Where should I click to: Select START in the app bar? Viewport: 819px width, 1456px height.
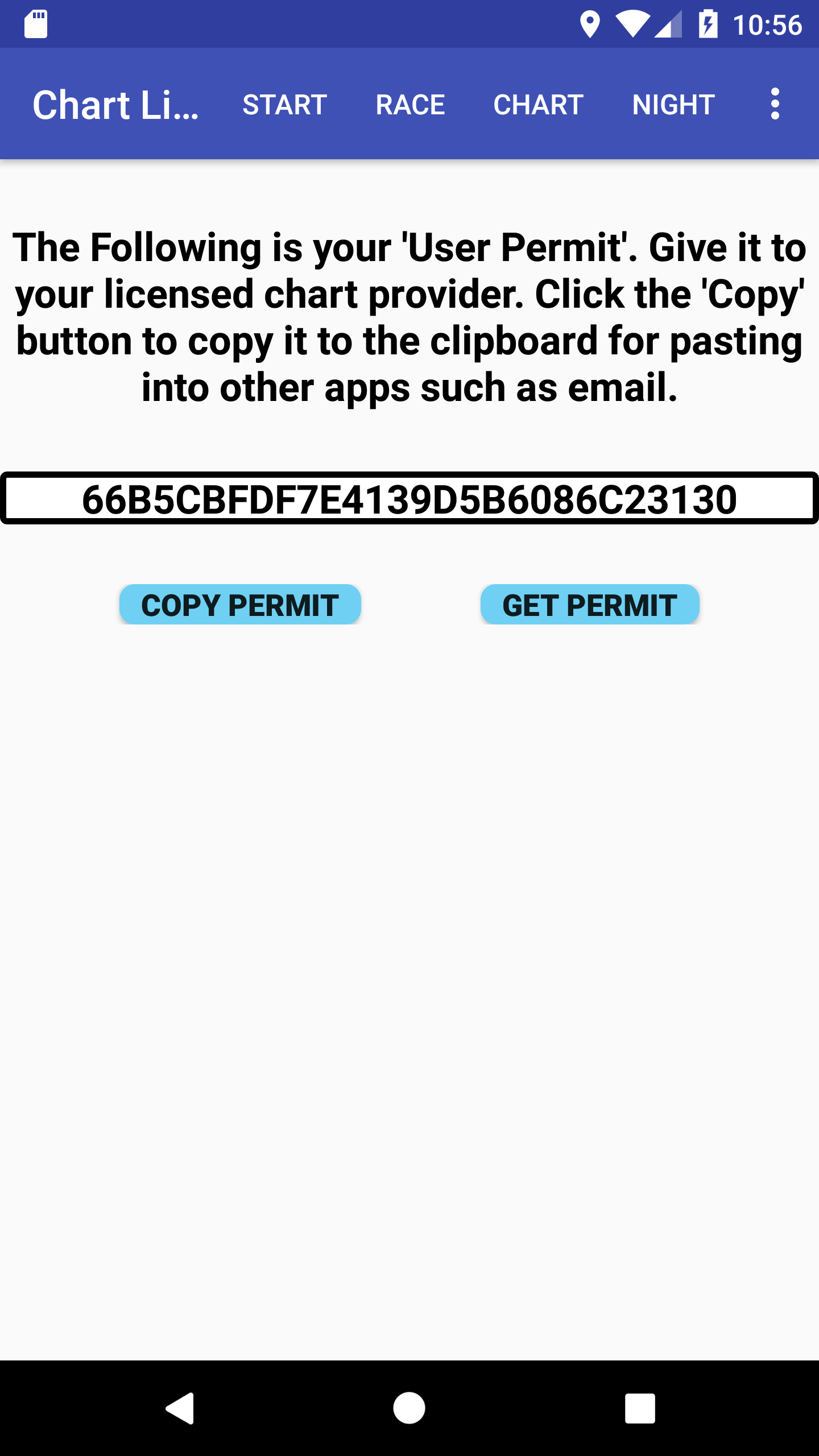285,105
